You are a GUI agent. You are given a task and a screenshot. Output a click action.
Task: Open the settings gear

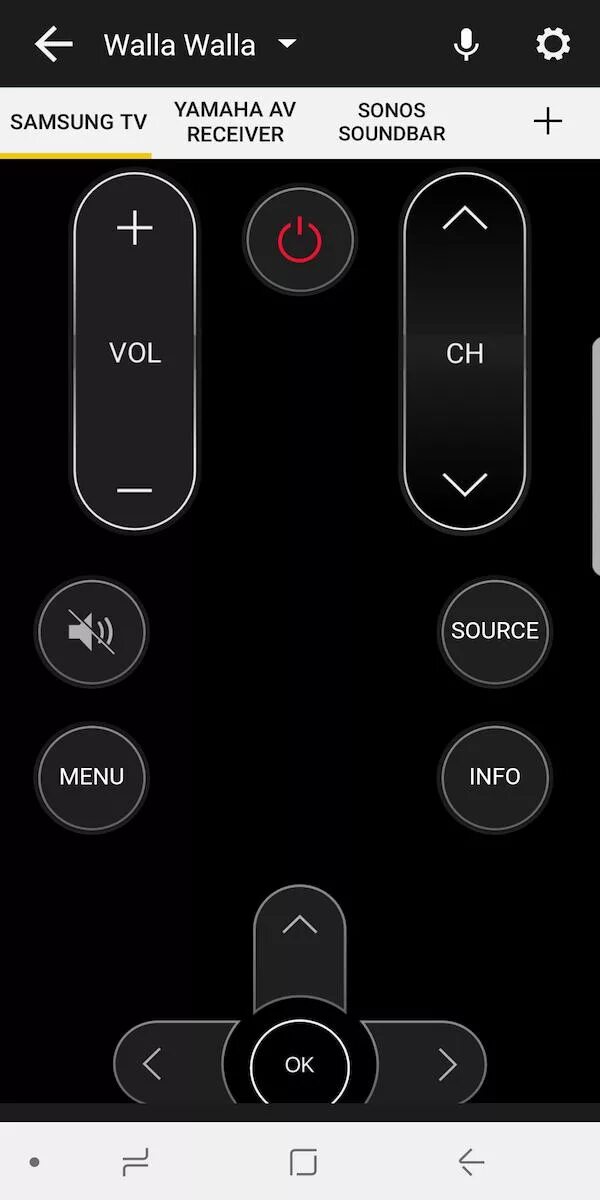pos(553,44)
